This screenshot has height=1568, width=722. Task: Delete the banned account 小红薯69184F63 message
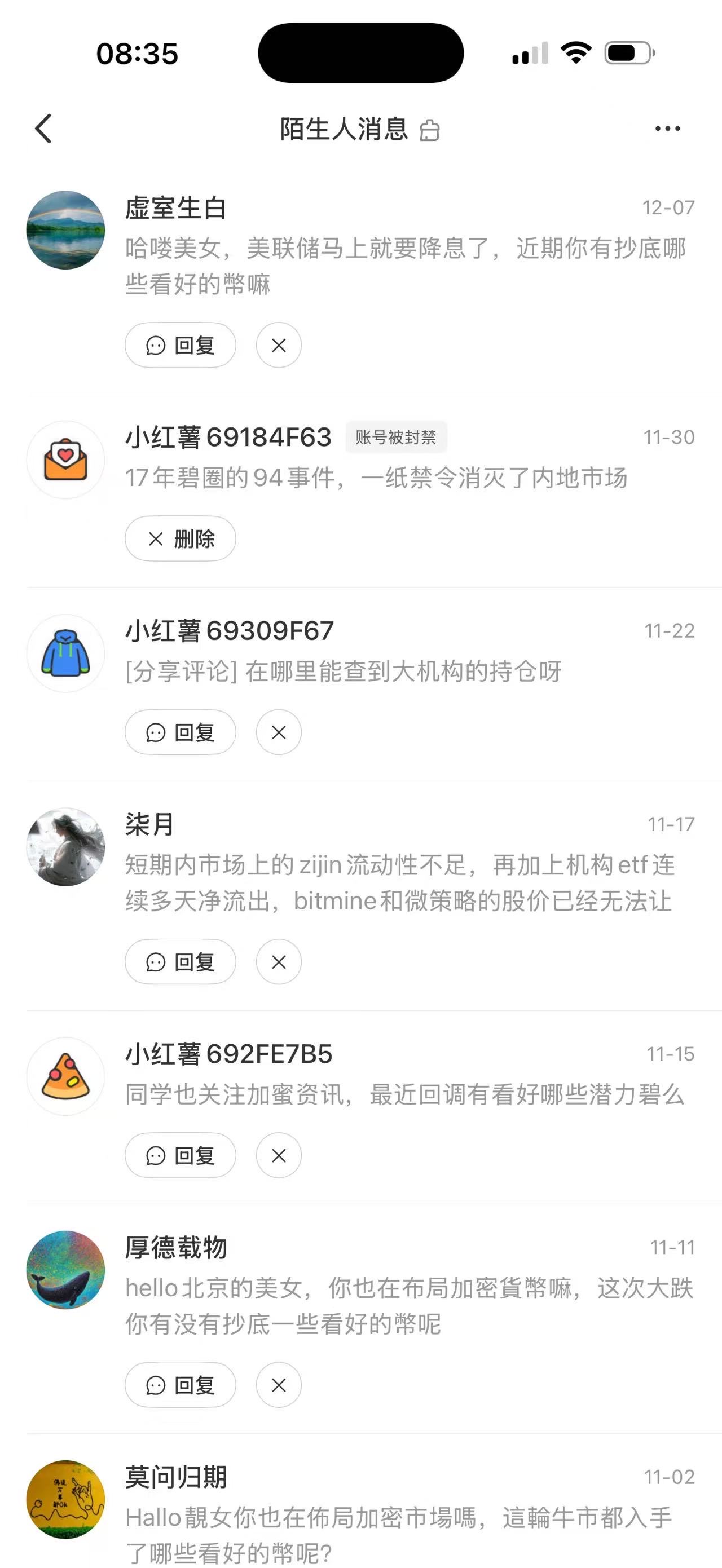pos(180,538)
